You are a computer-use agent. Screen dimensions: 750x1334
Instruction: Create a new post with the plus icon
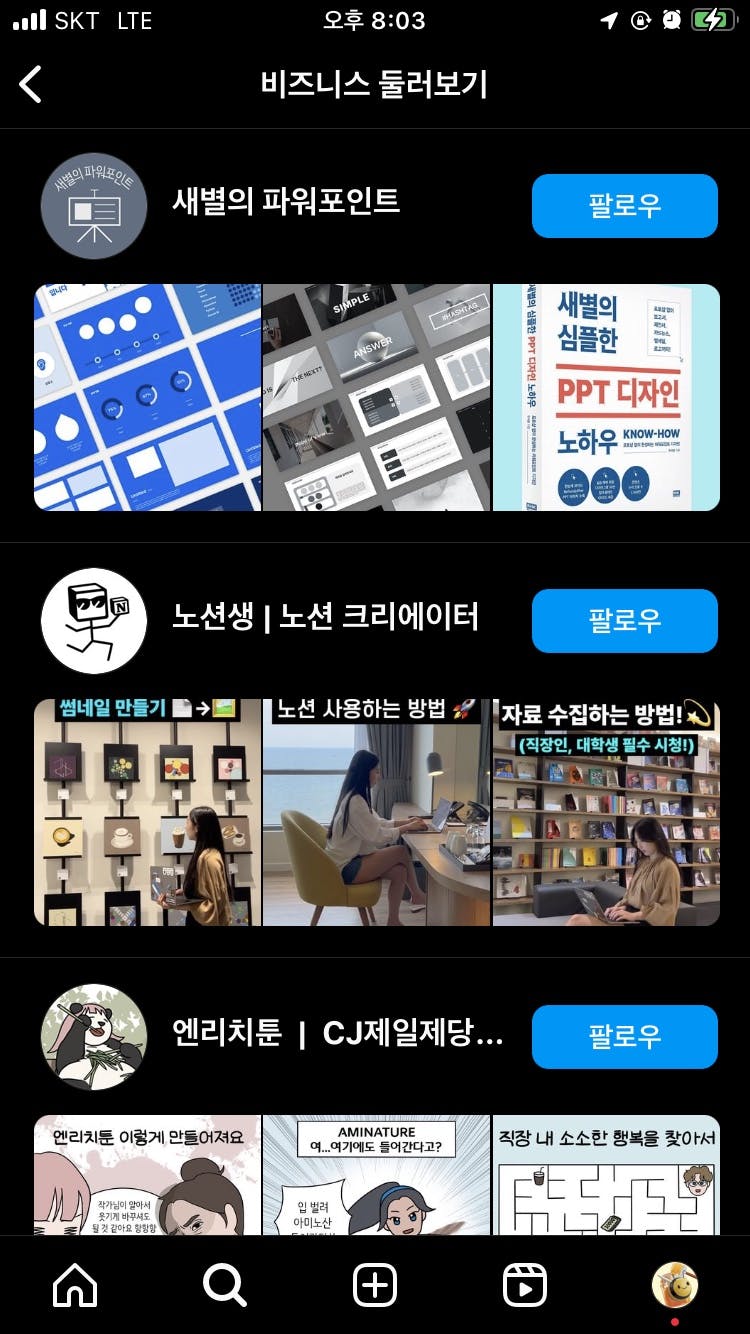point(375,1285)
